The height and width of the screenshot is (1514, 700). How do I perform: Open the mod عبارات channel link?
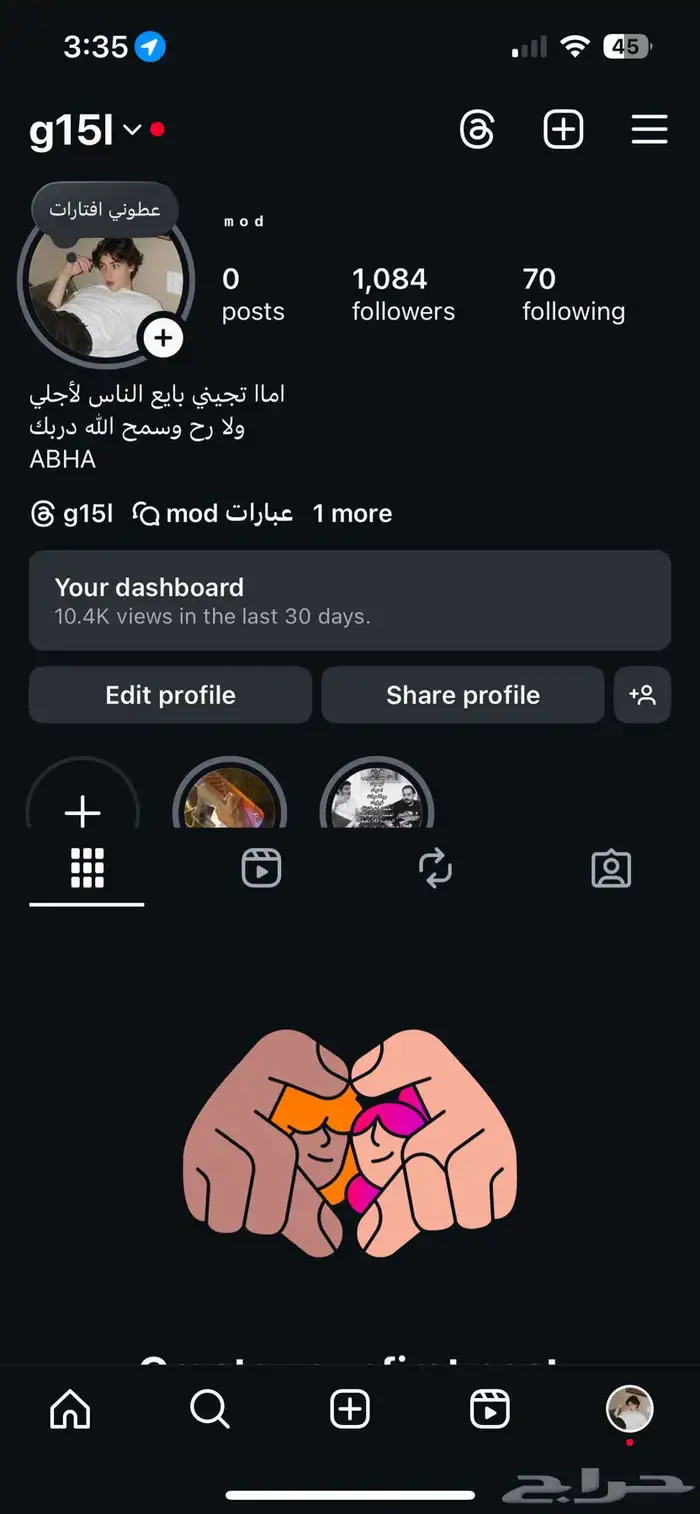[x=213, y=514]
